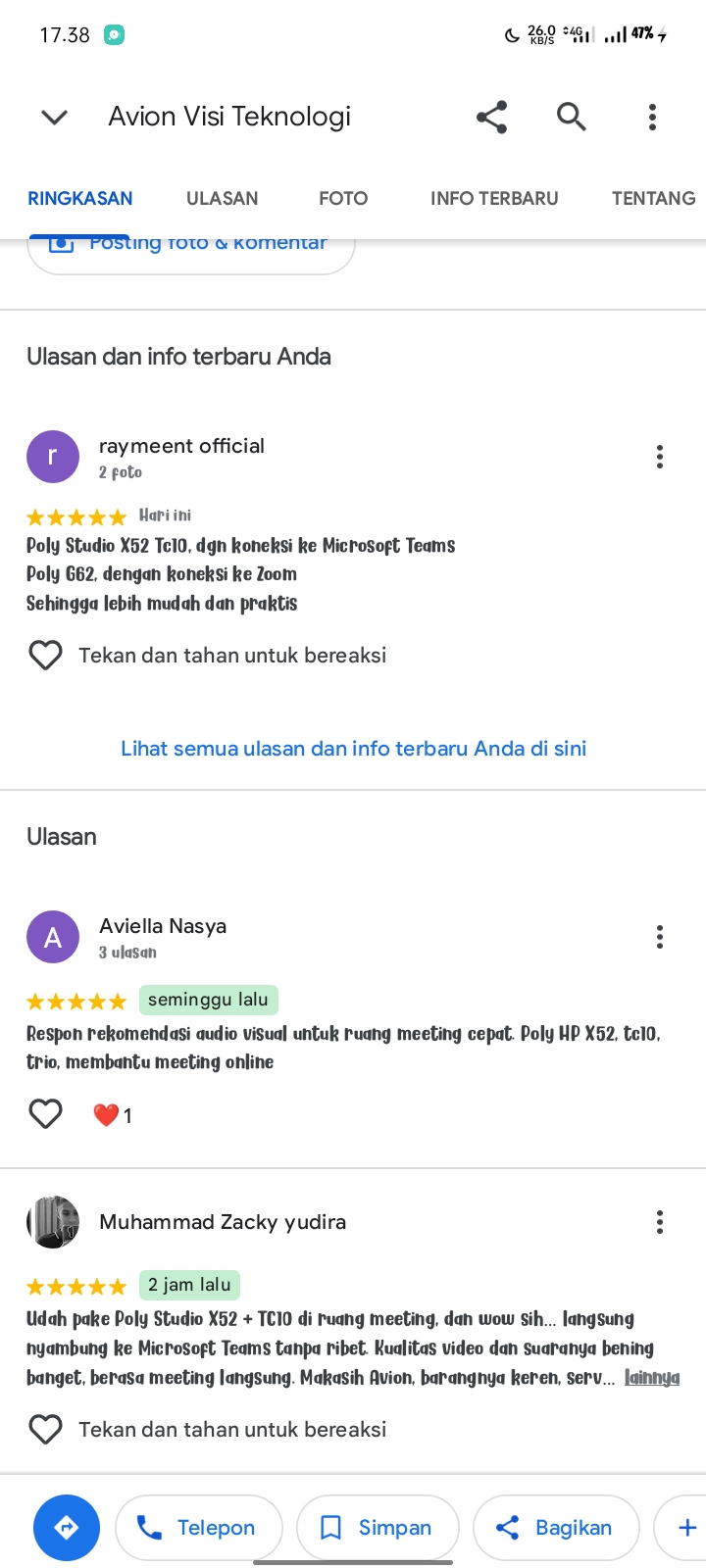This screenshot has height=1568, width=706.
Task: Open options menu for Muhammad Zacky yudira's review
Action: point(660,1222)
